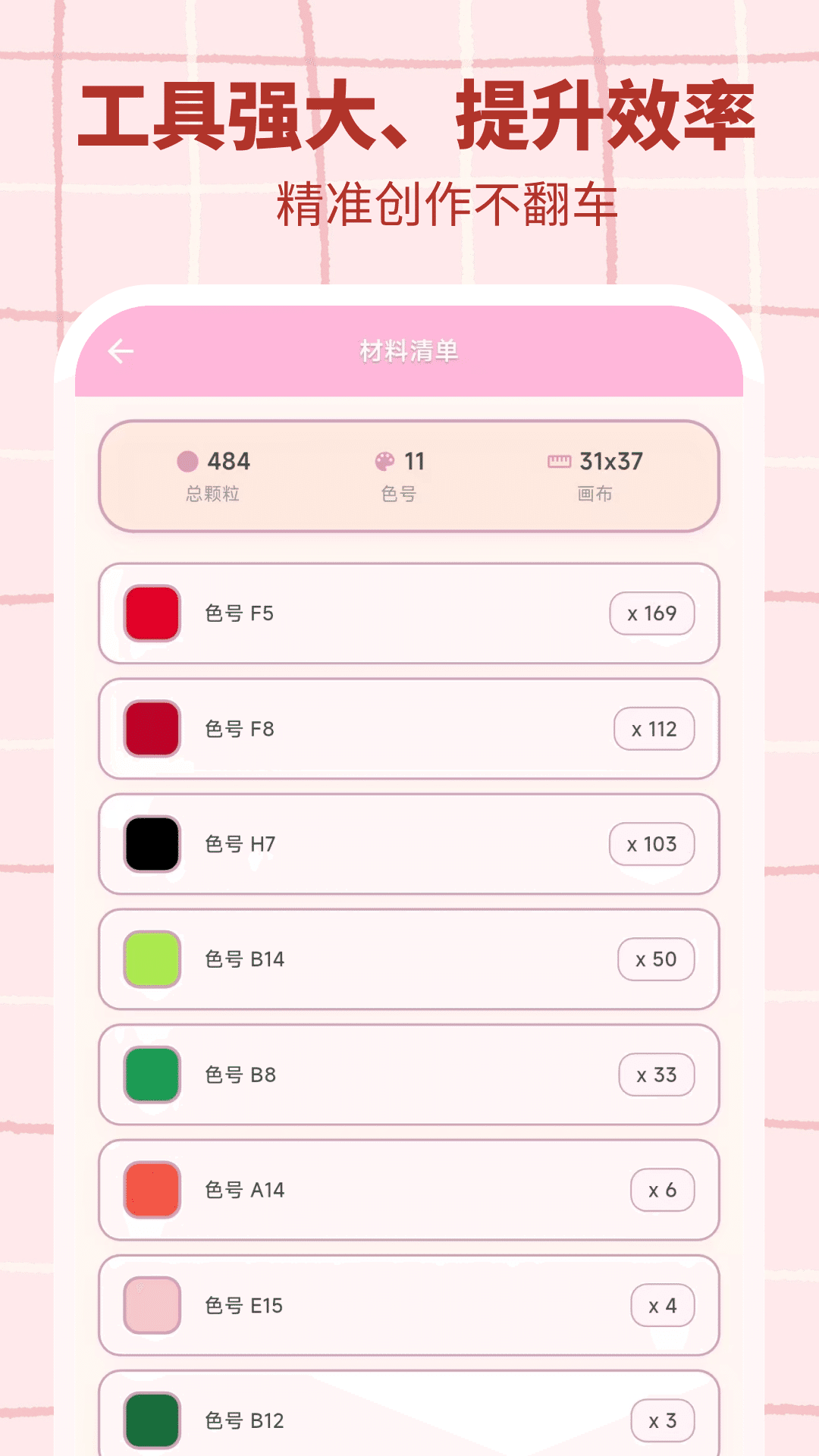Click the back arrow on 材料清单 header
Screen dimensions: 819x1456
coord(121,350)
